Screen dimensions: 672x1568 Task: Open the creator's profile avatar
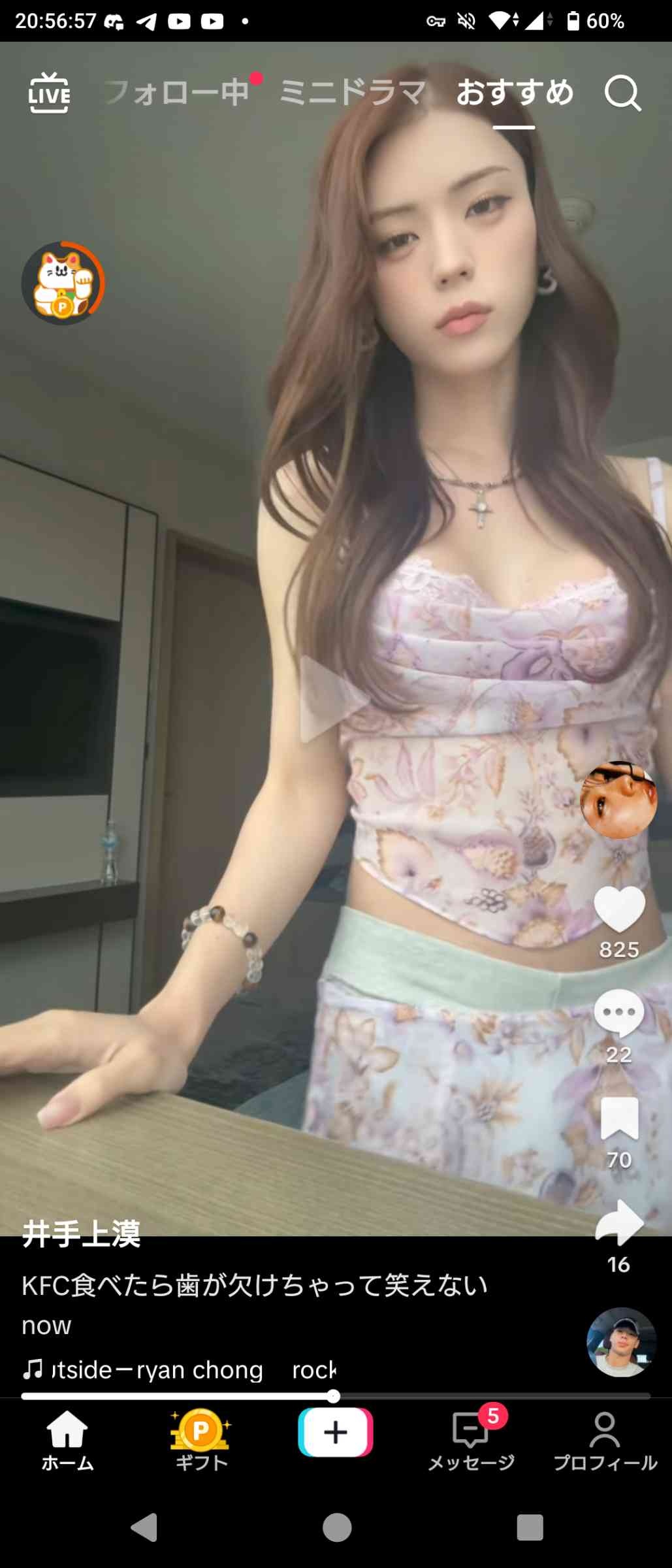(618, 800)
